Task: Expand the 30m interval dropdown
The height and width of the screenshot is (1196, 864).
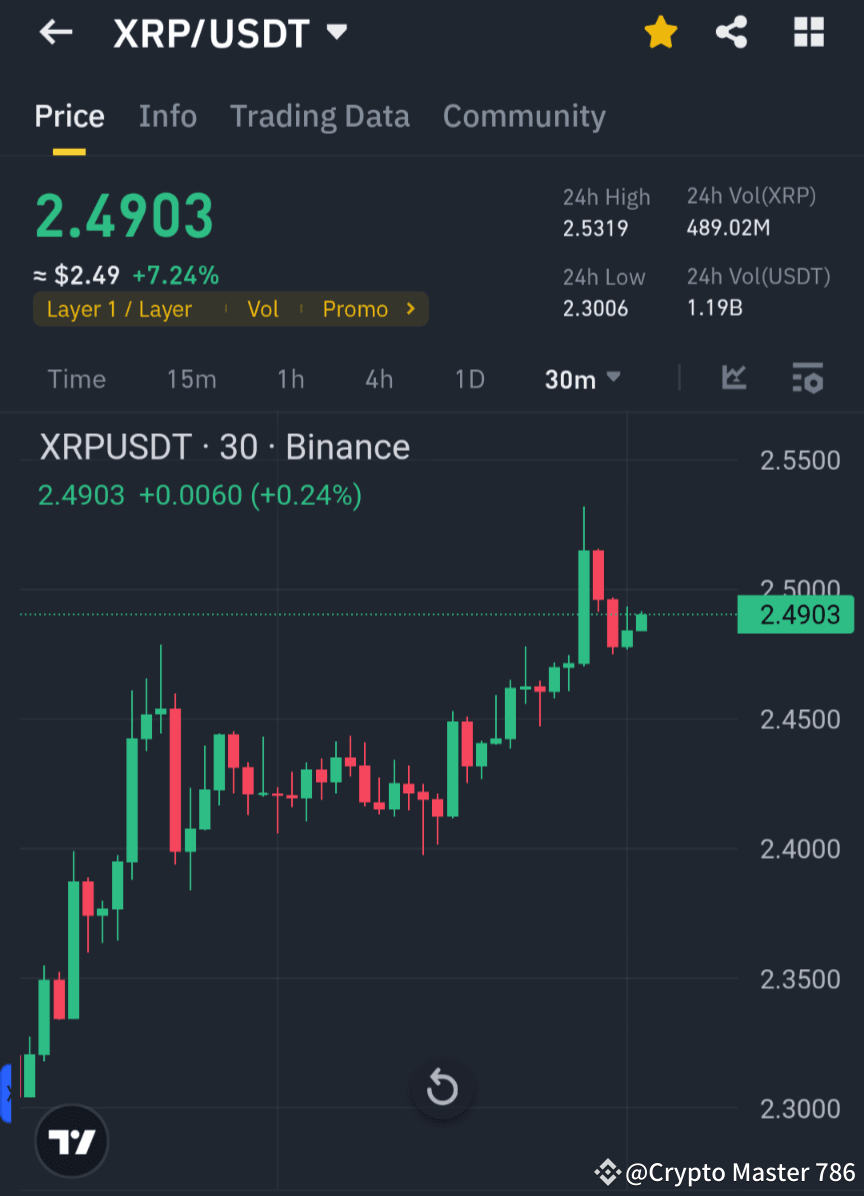Action: pyautogui.click(x=583, y=379)
